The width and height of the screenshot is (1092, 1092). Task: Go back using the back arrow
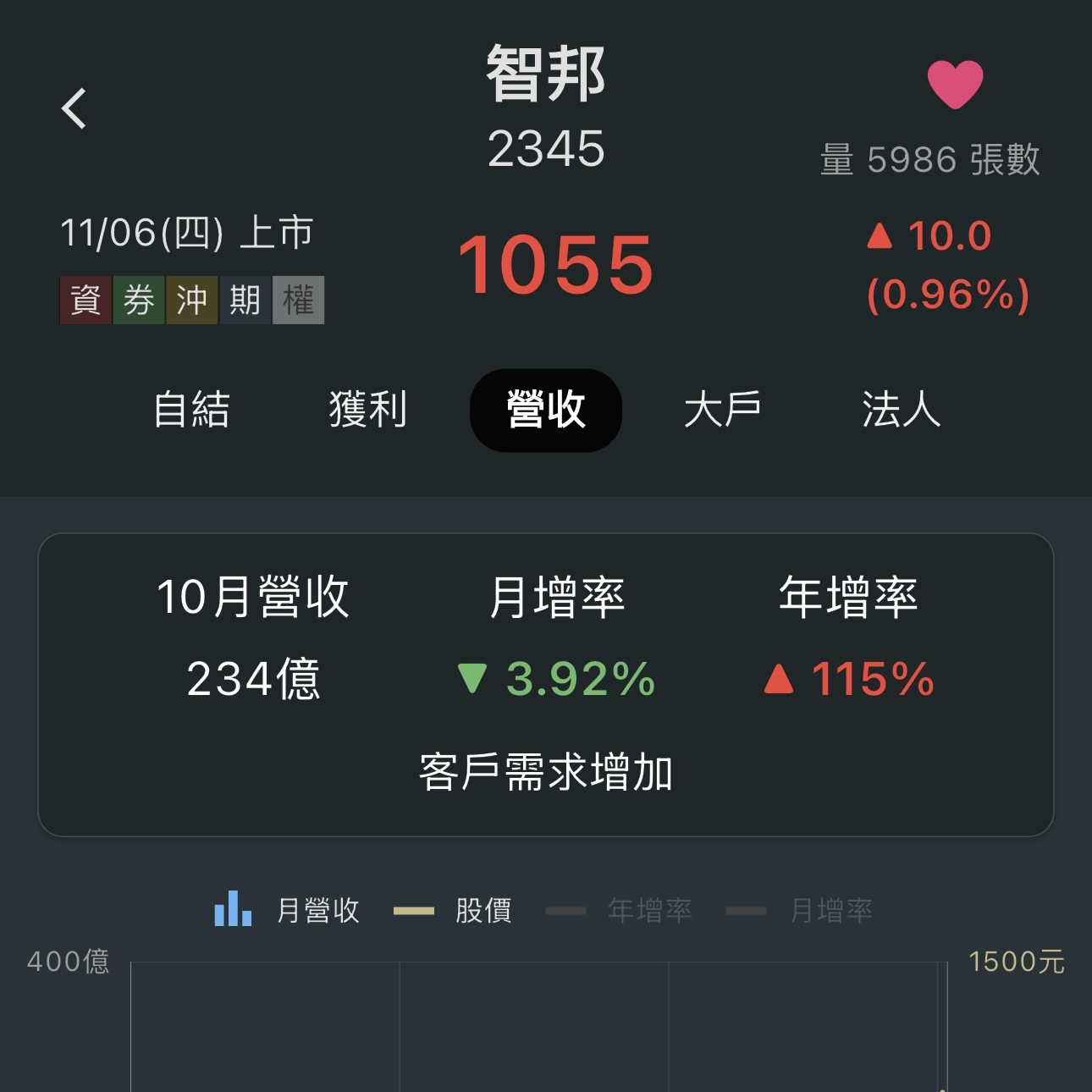[74, 108]
